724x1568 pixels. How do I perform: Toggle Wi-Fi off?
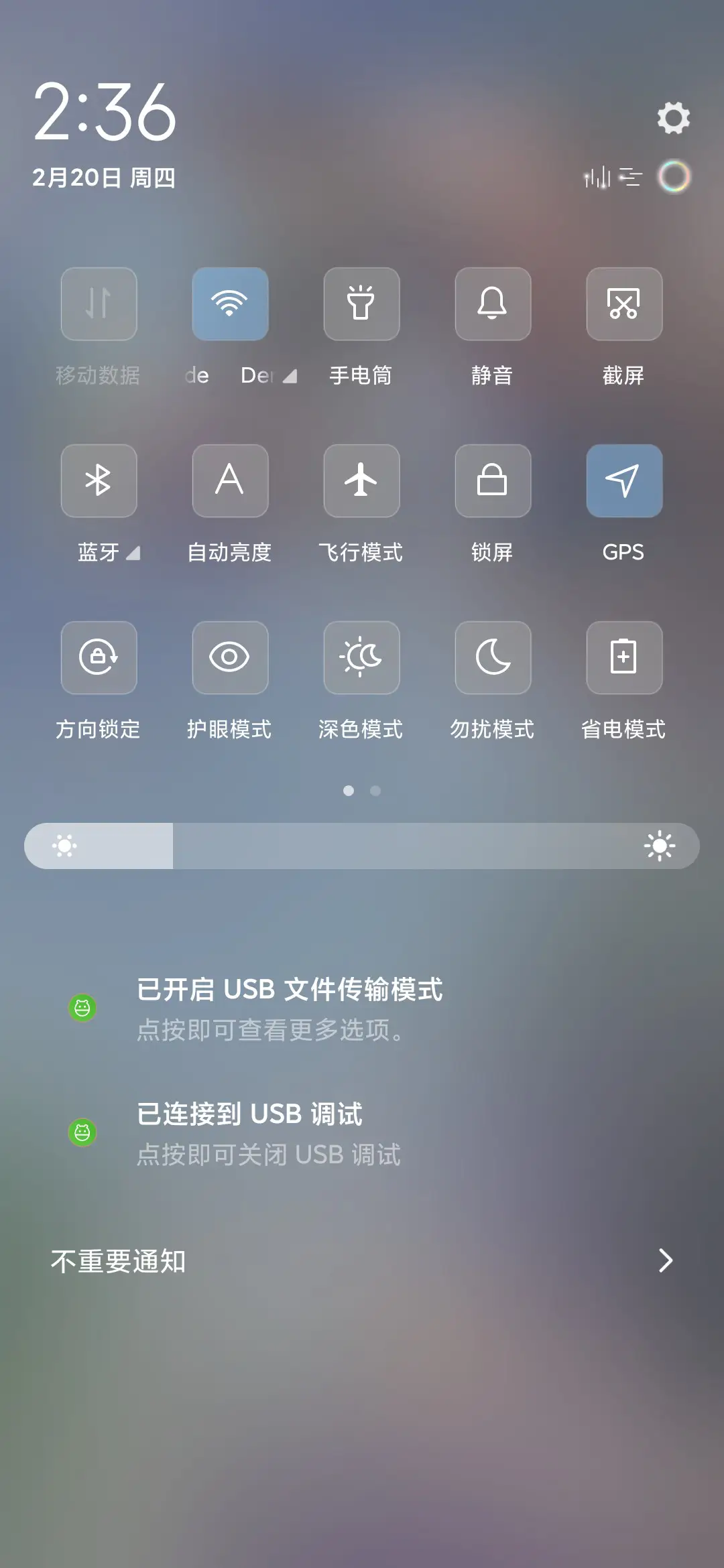coord(229,304)
